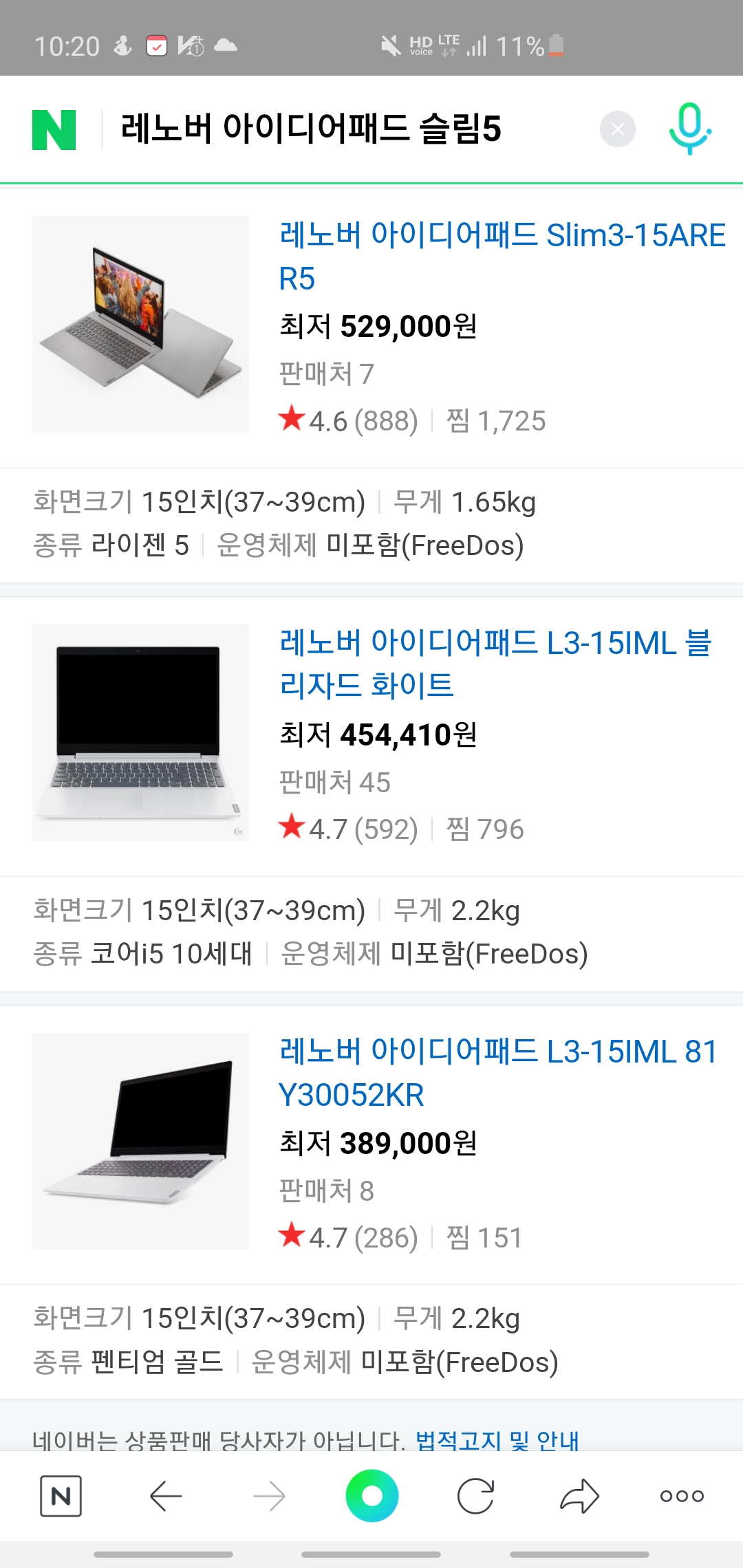Tap the Naver N logo button
The image size is (743, 1568).
tap(54, 129)
